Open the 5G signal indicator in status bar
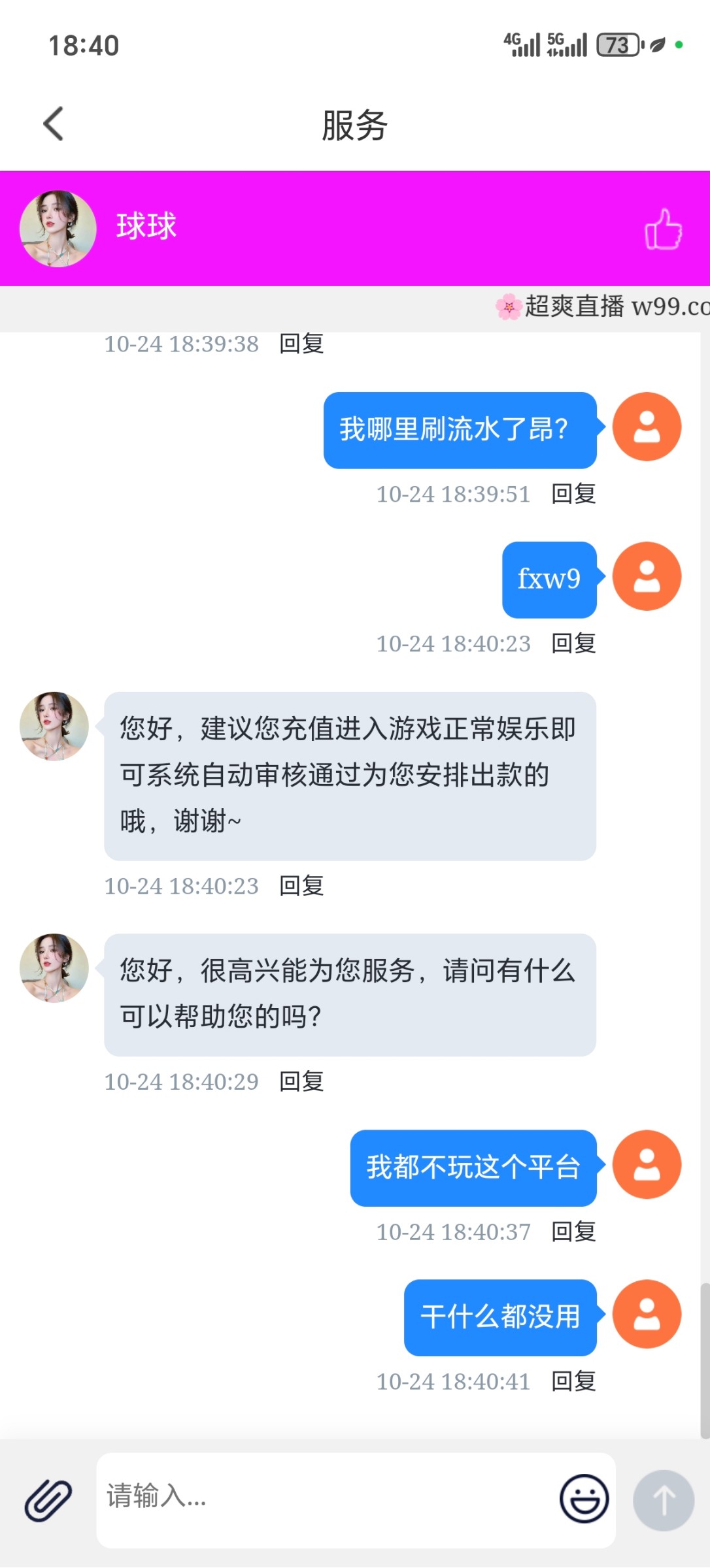Screen dimensions: 710x1568 point(567,44)
